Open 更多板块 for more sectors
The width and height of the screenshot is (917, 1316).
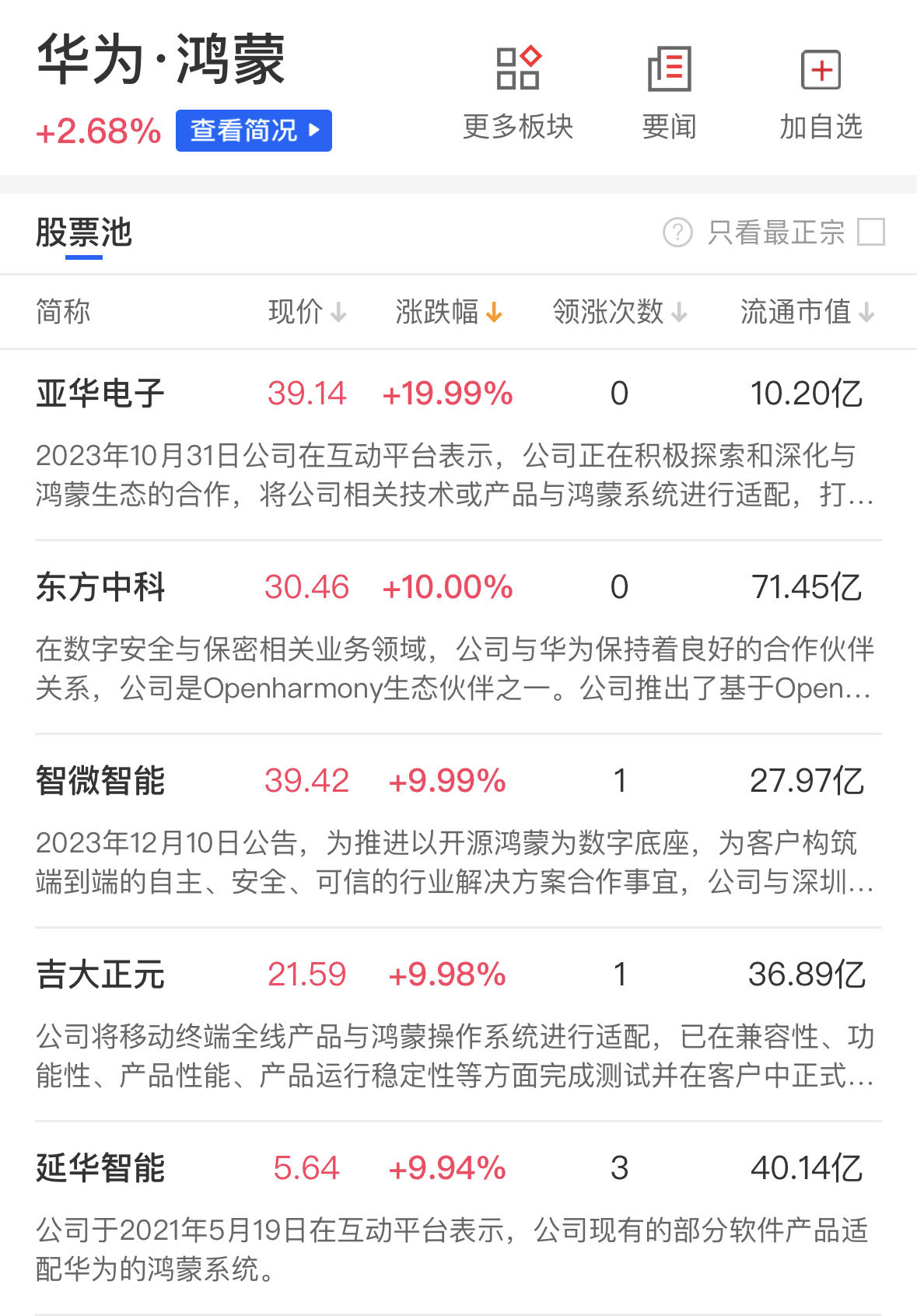pyautogui.click(x=517, y=93)
